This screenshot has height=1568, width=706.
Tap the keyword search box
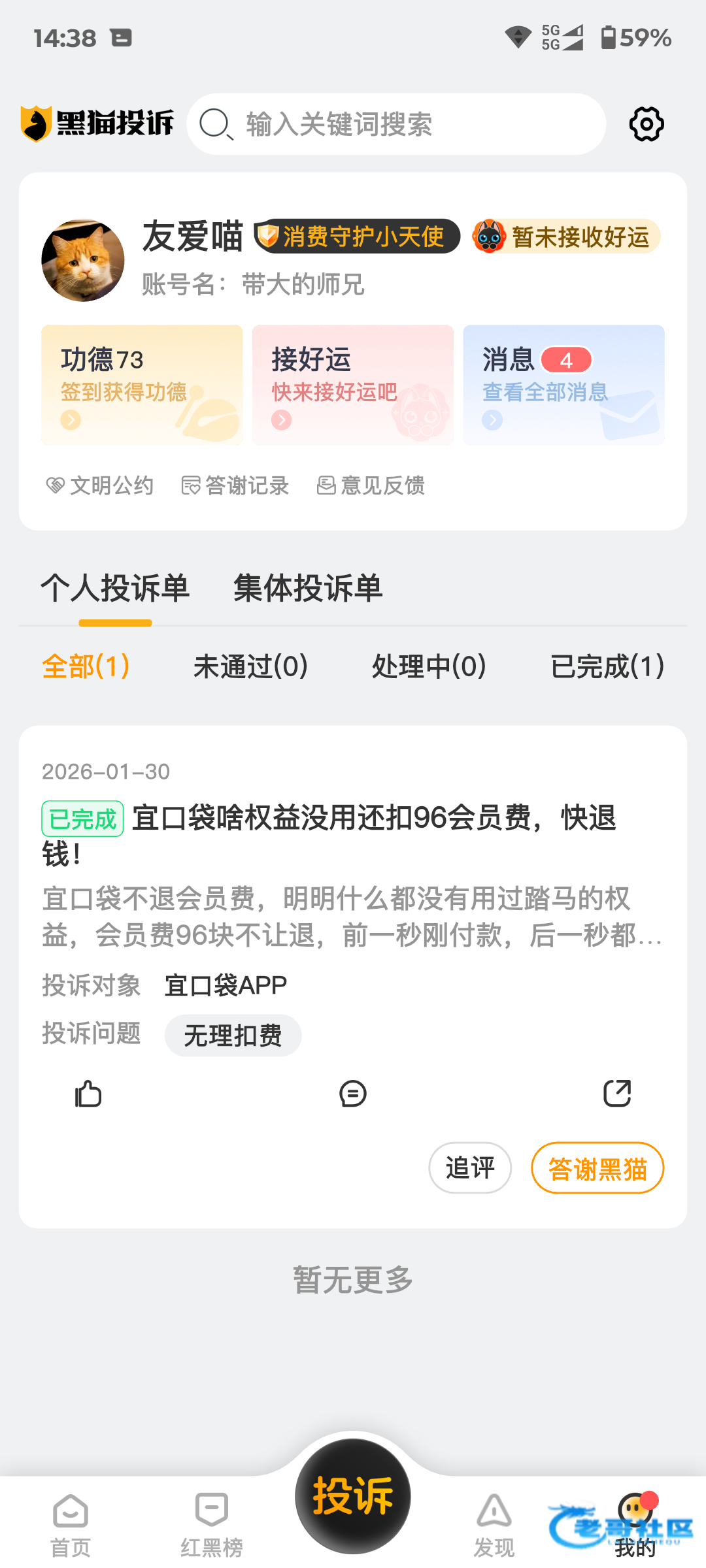coord(396,124)
